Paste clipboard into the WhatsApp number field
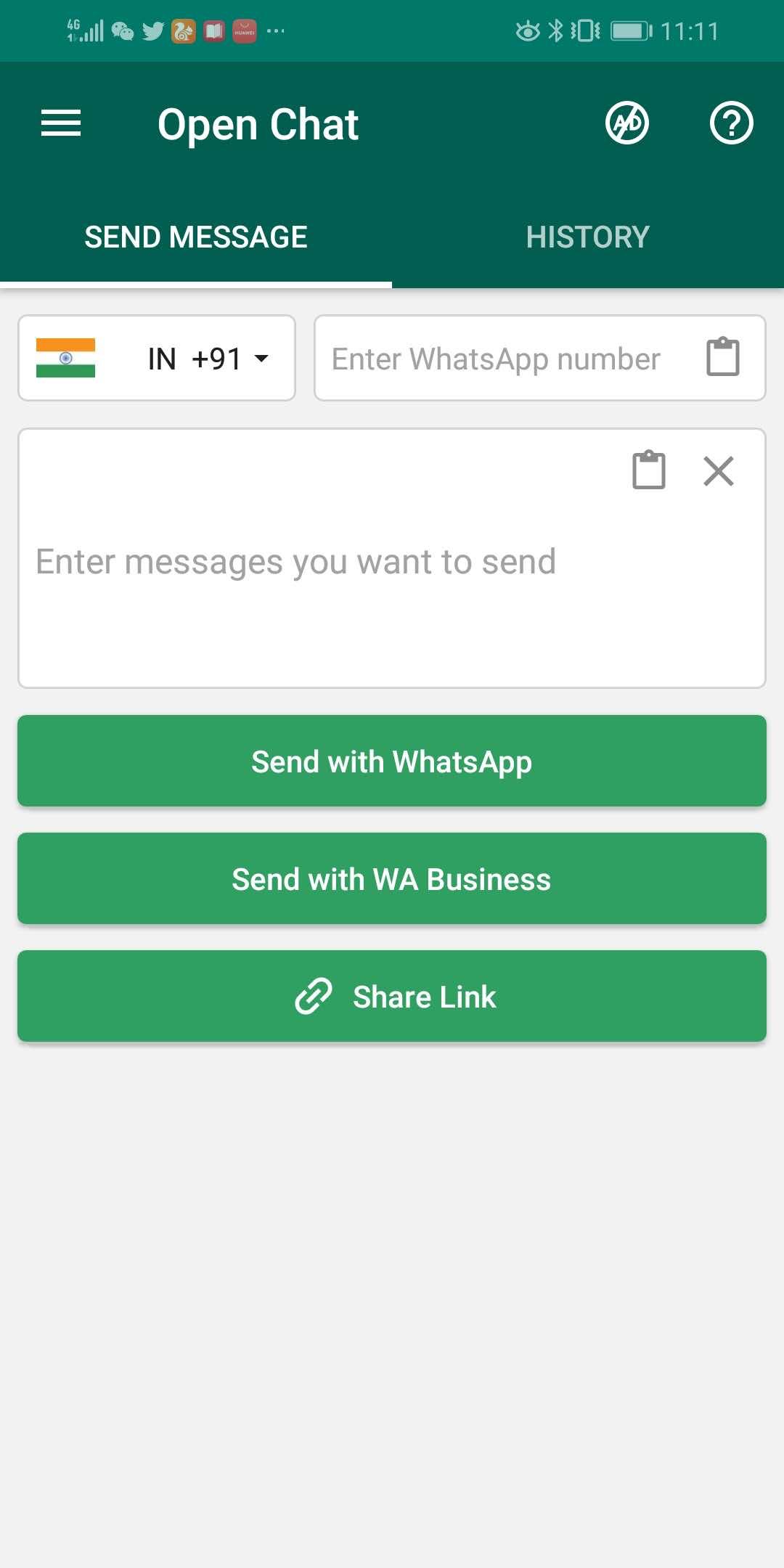The width and height of the screenshot is (784, 1568). click(723, 357)
